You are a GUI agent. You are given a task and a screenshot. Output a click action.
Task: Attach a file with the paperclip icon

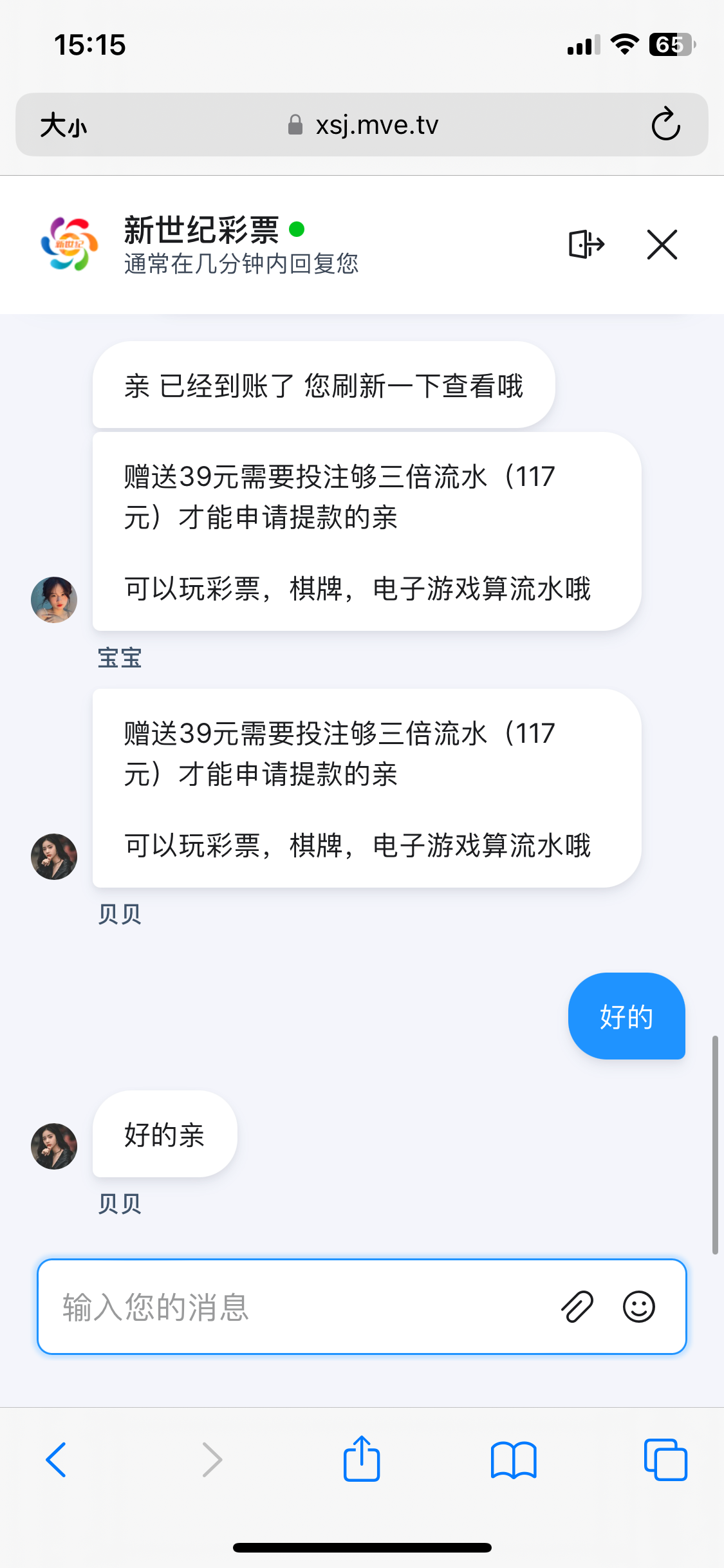click(x=577, y=1307)
